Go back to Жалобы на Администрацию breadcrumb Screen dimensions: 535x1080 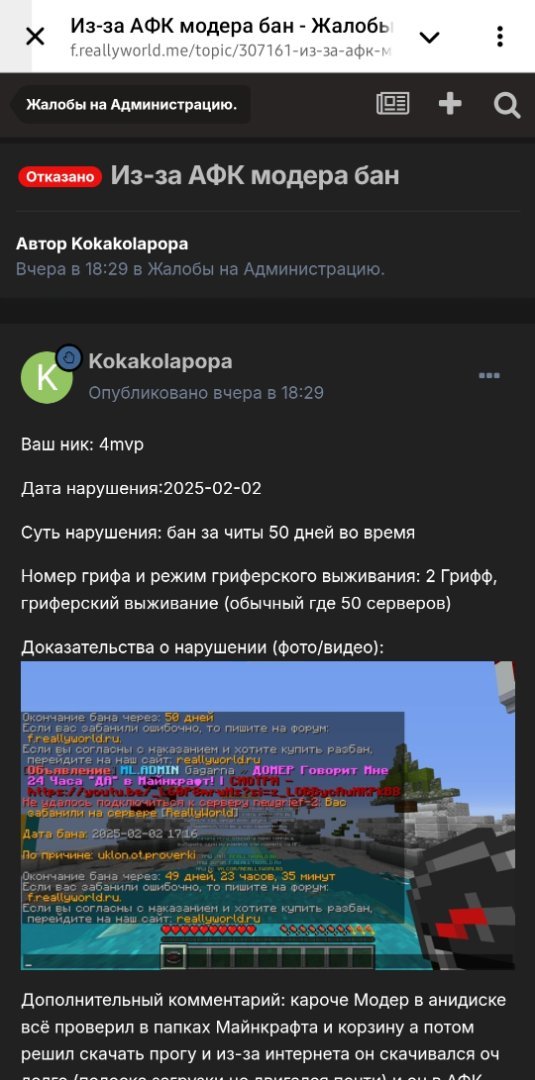131,105
